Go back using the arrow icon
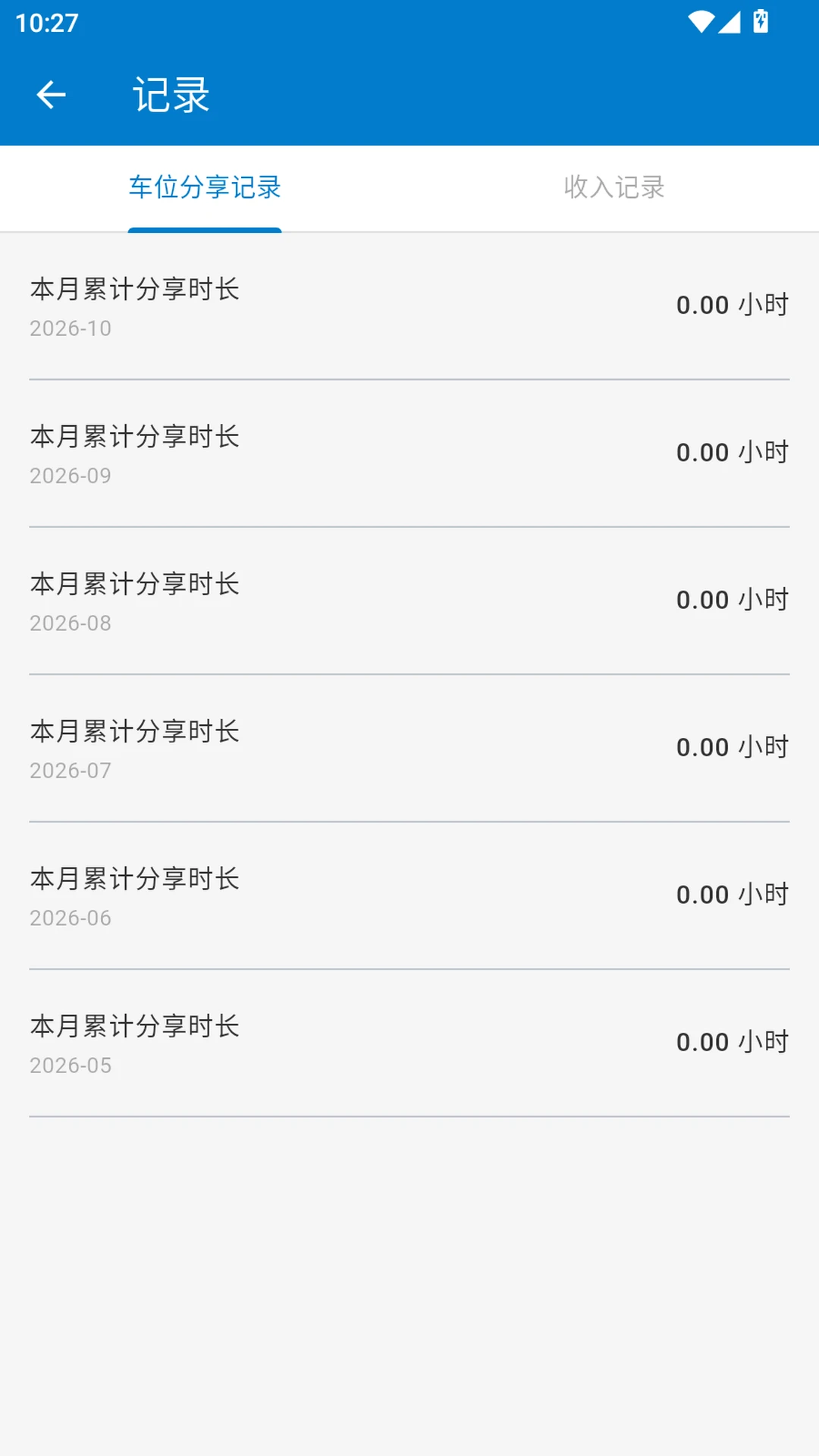This screenshot has height=1456, width=819. (51, 95)
